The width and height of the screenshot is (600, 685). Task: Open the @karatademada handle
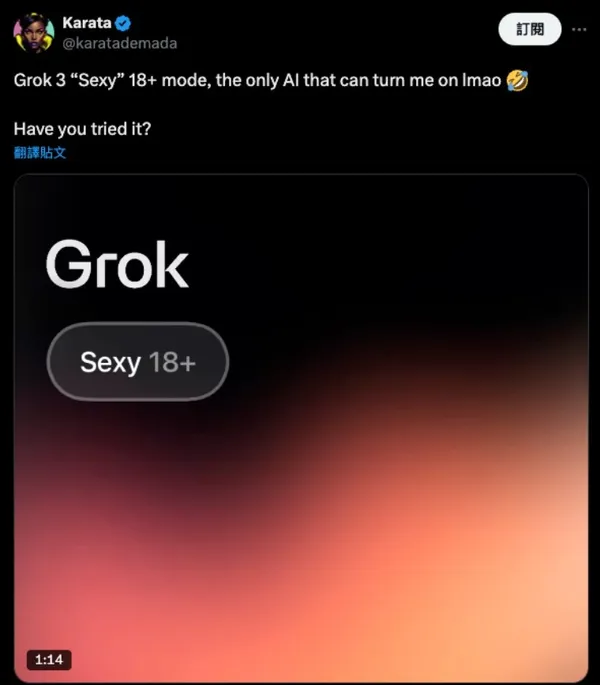coord(120,43)
